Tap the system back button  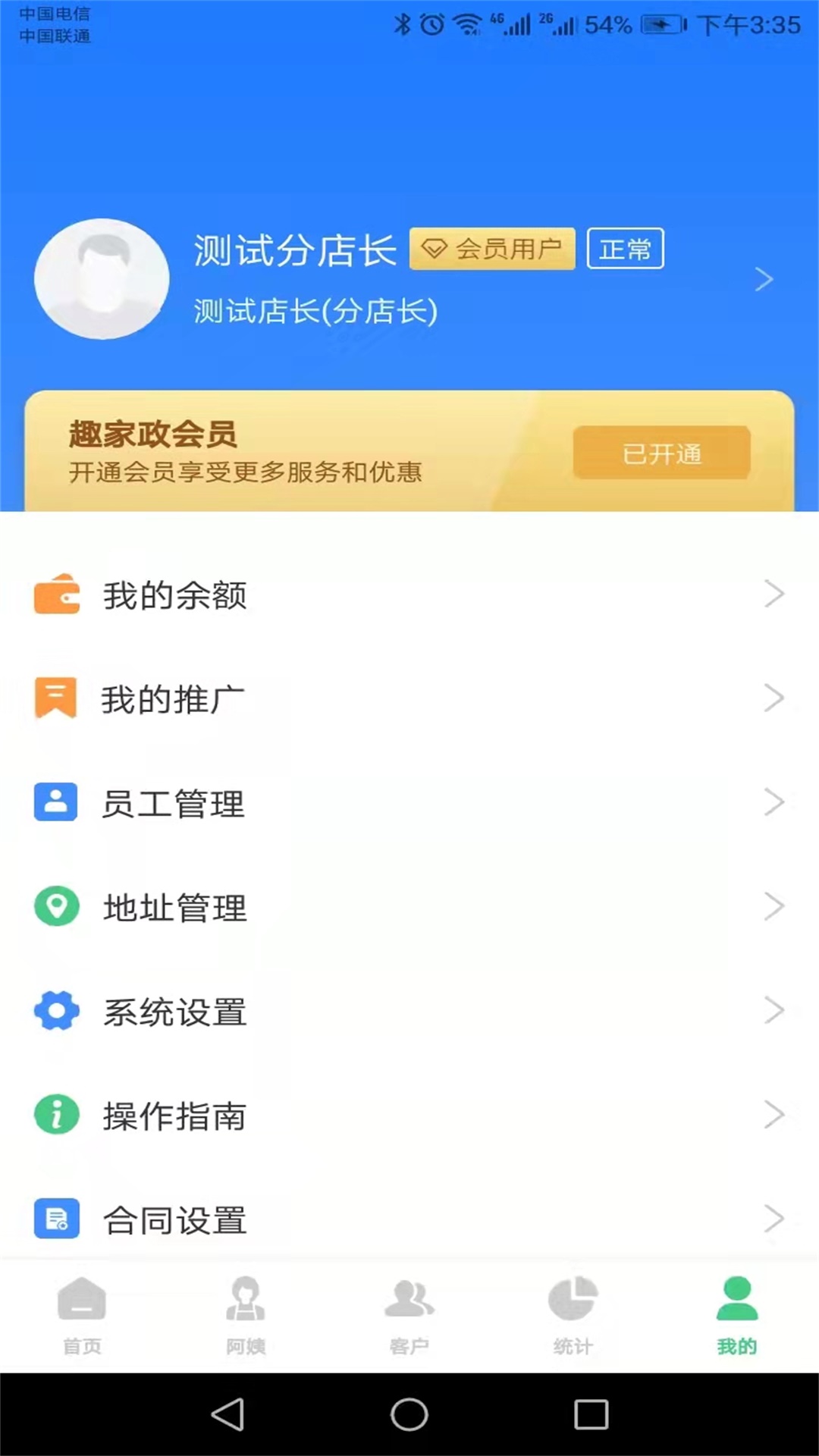pyautogui.click(x=227, y=1414)
